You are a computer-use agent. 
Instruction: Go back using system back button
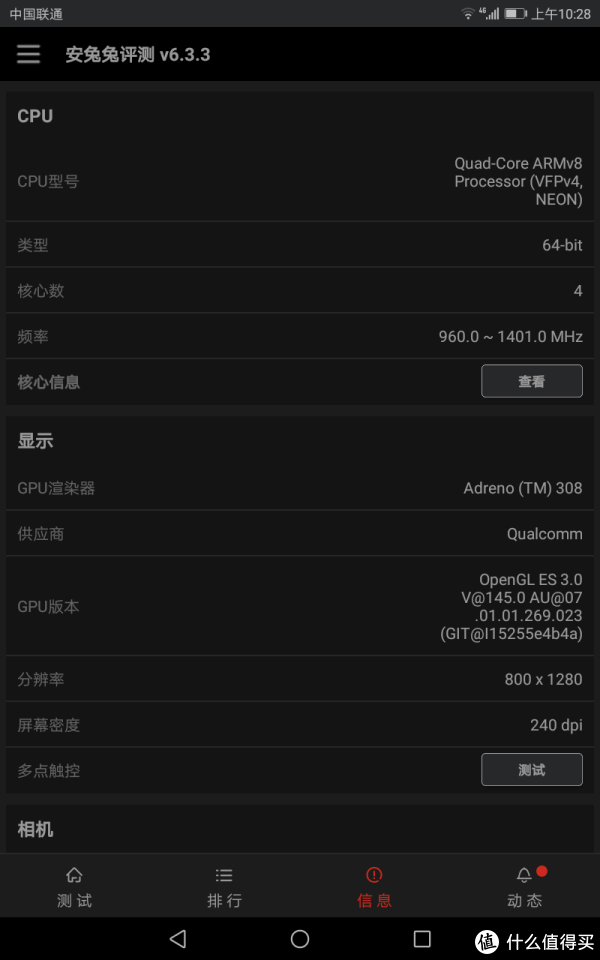[178, 939]
